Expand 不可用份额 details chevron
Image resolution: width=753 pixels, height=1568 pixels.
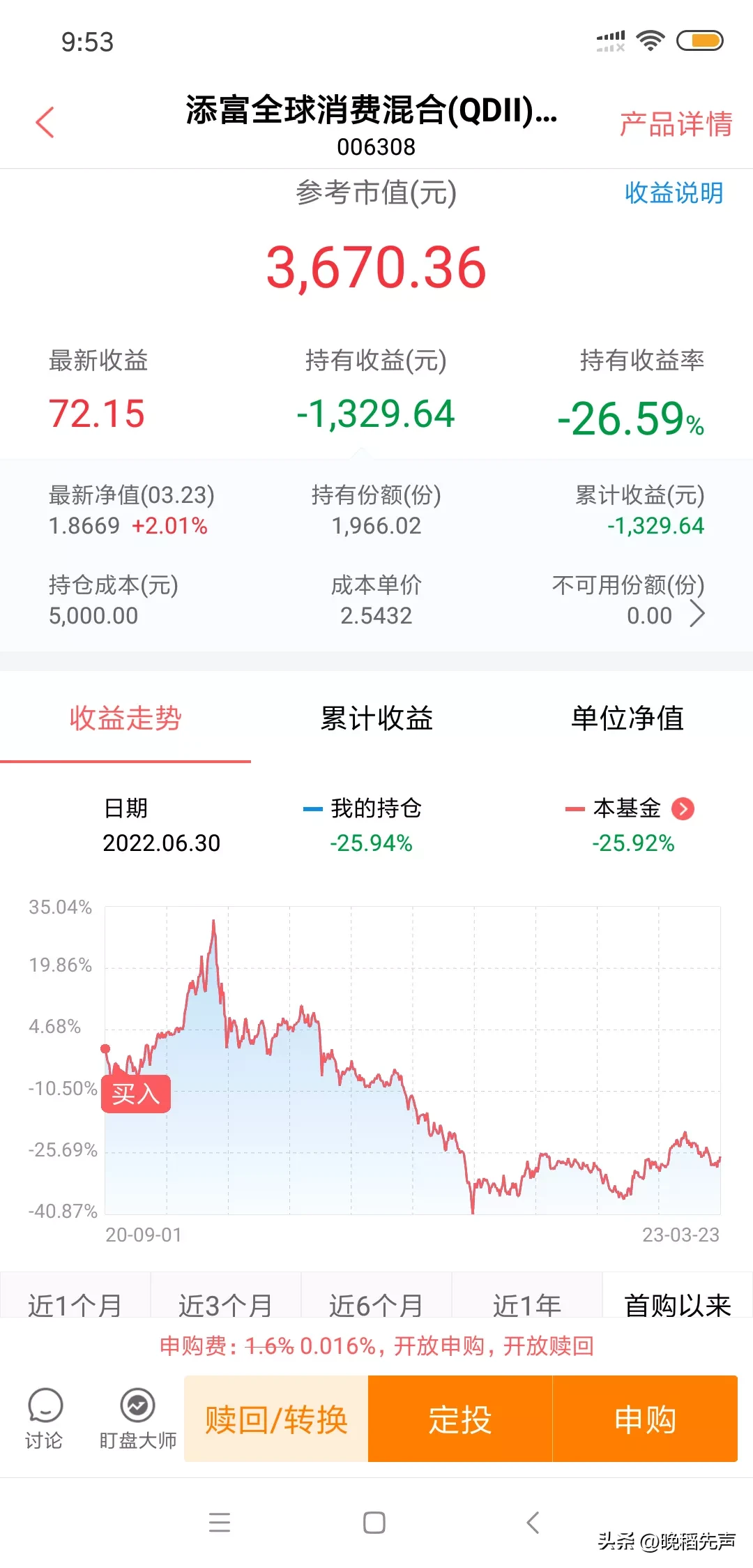pos(697,615)
